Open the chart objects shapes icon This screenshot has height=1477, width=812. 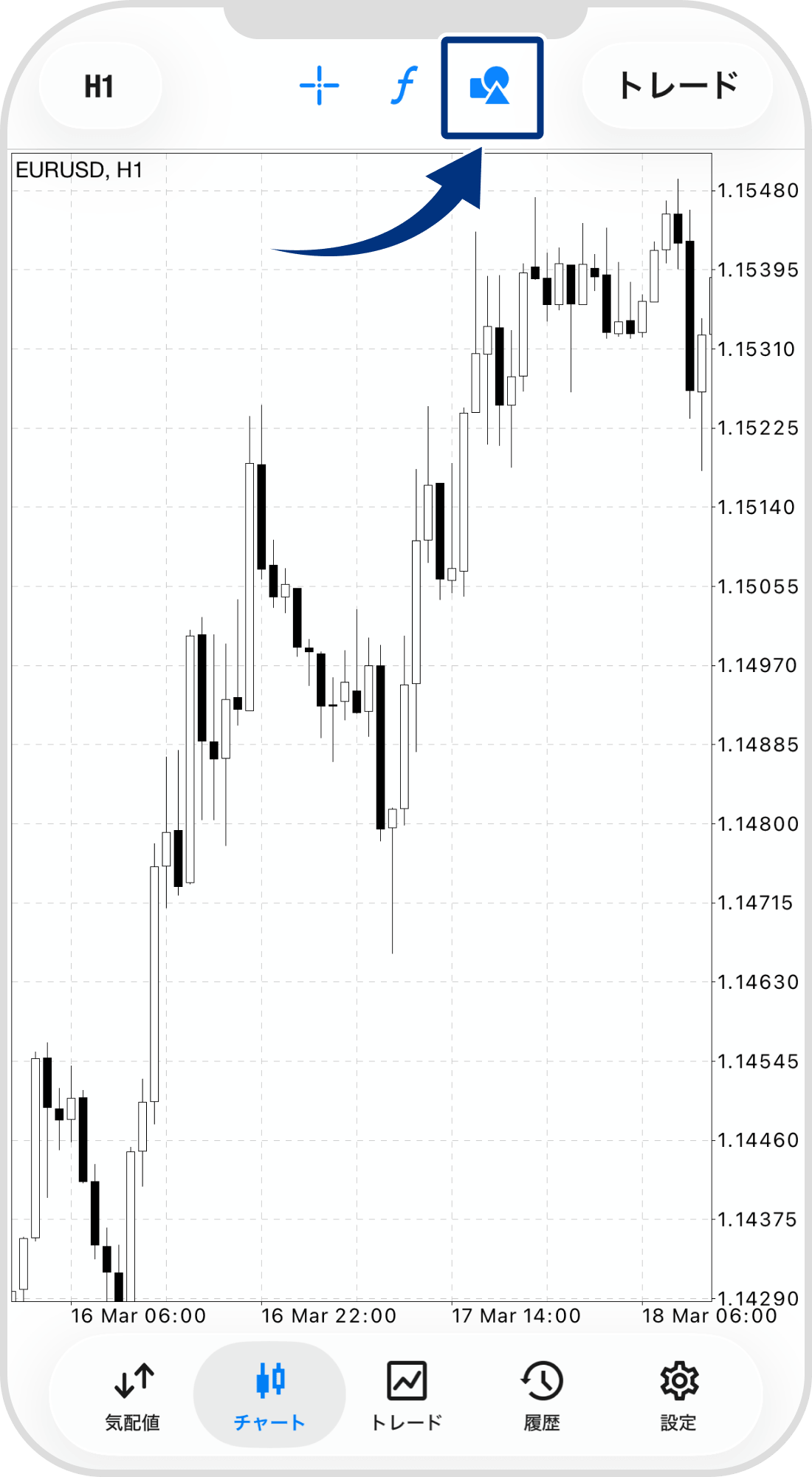[491, 86]
